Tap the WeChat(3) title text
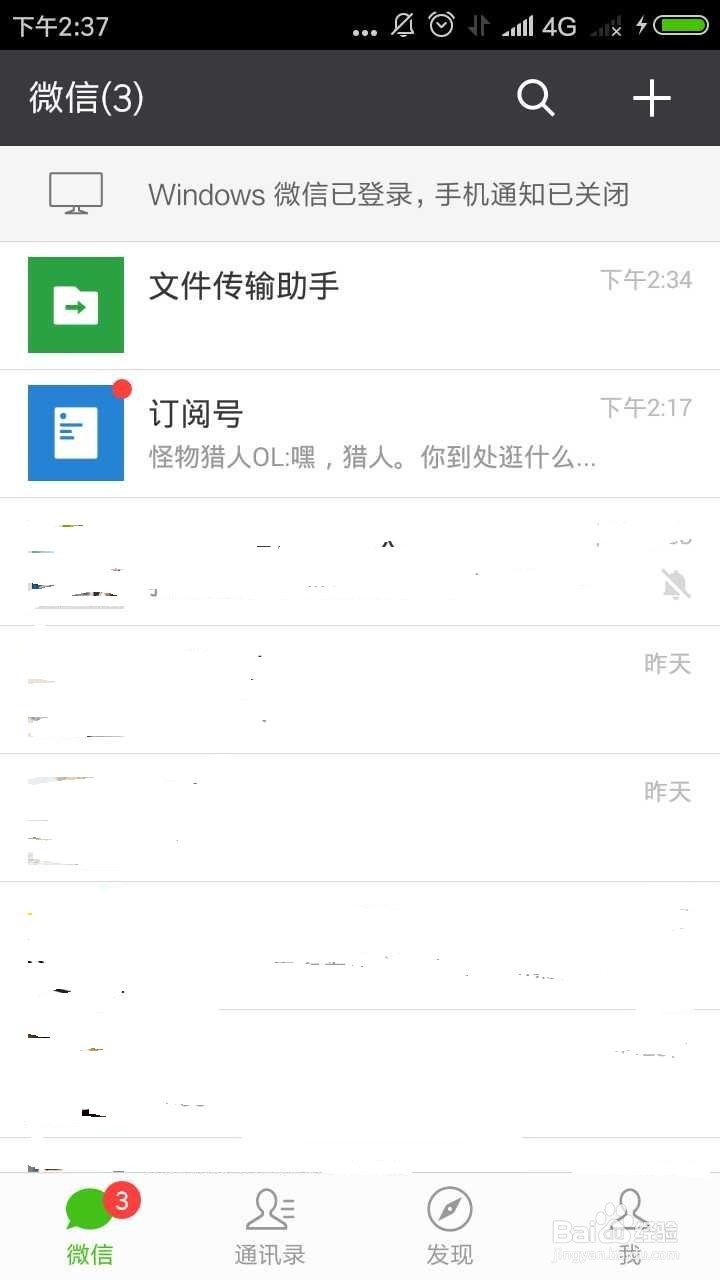Viewport: 720px width, 1280px height. tap(86, 98)
